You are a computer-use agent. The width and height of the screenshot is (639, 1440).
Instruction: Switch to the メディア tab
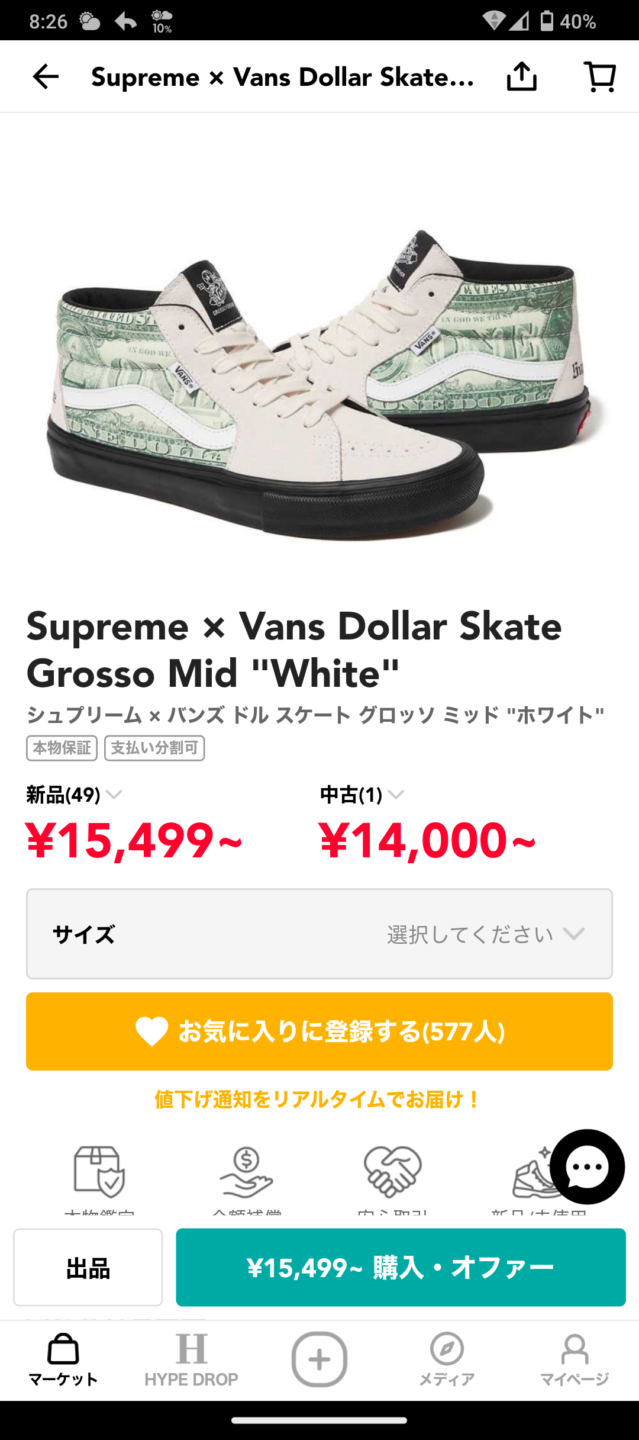[447, 1360]
